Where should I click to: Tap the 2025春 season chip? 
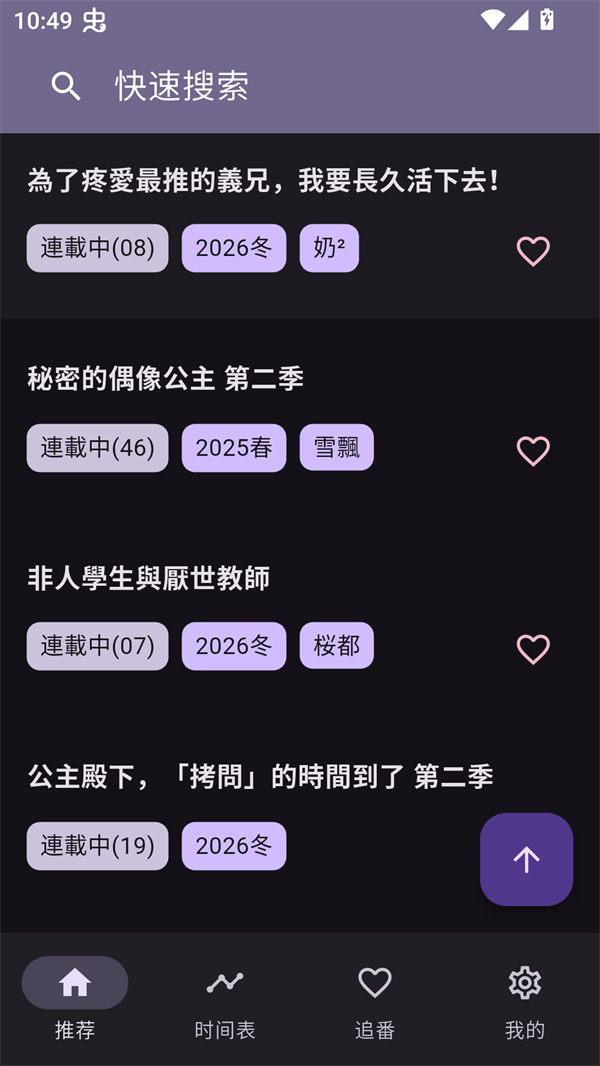click(234, 447)
